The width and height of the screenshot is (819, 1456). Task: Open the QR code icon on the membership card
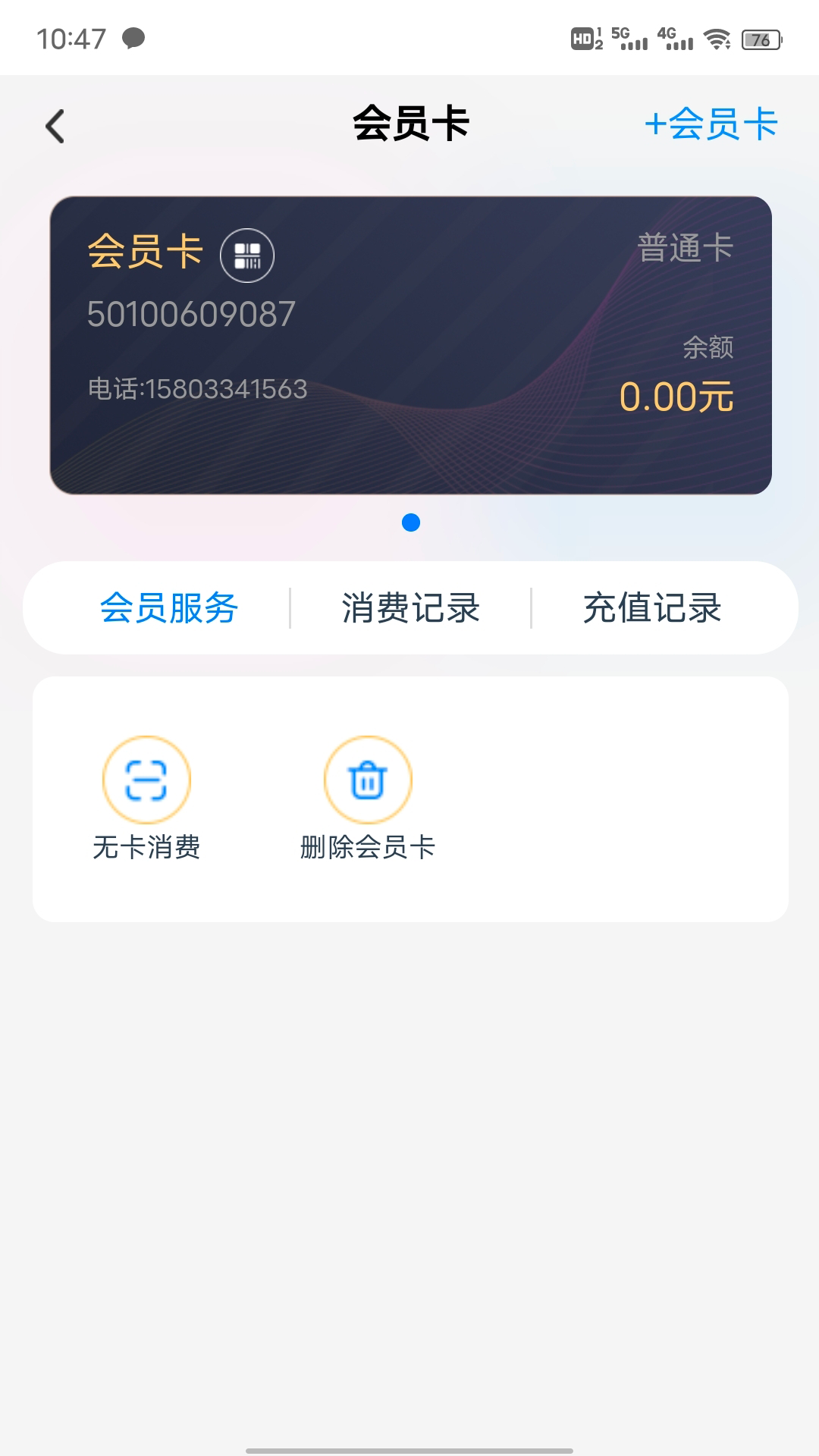tap(246, 256)
